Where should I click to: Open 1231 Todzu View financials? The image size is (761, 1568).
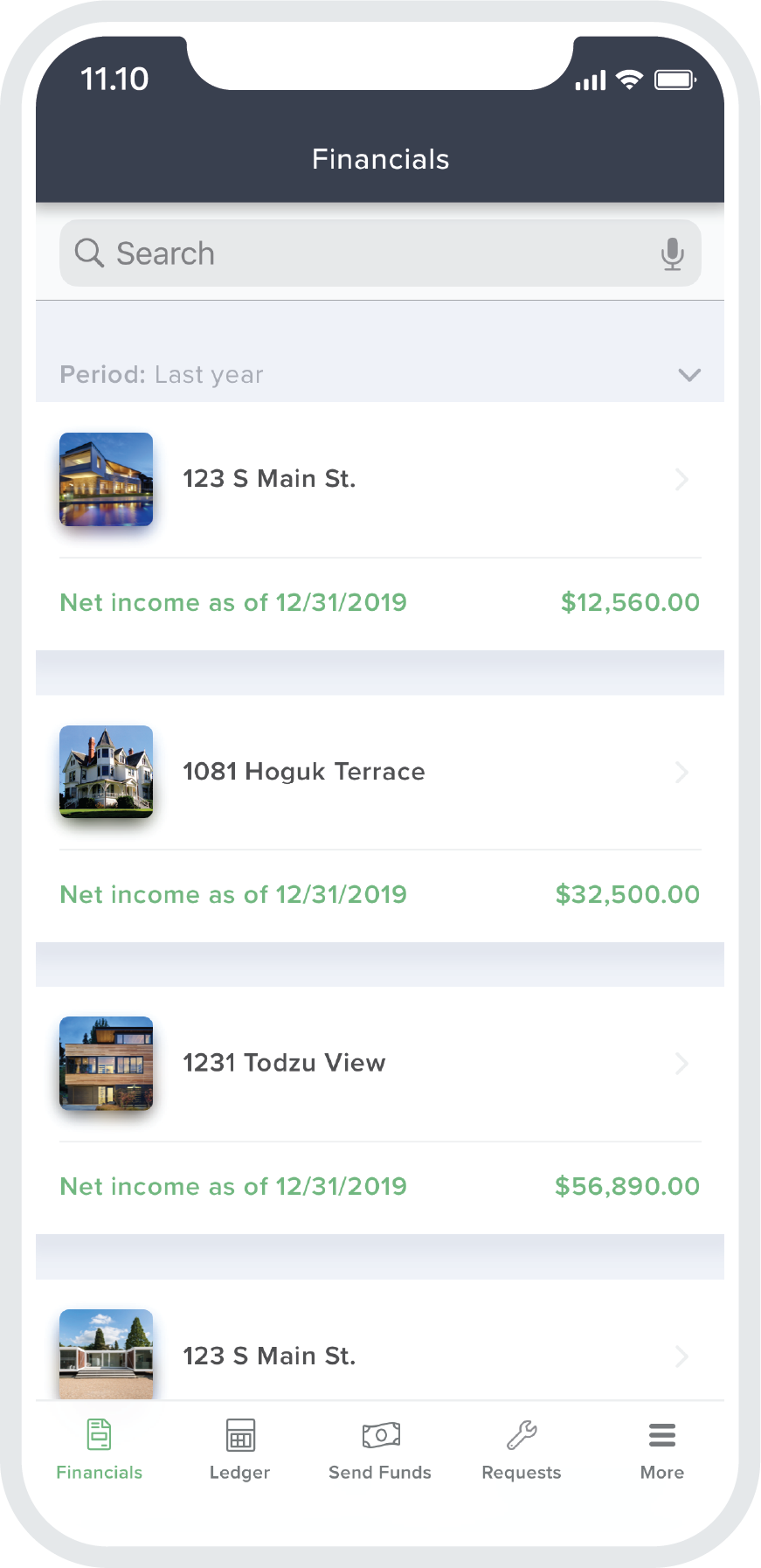point(380,1064)
